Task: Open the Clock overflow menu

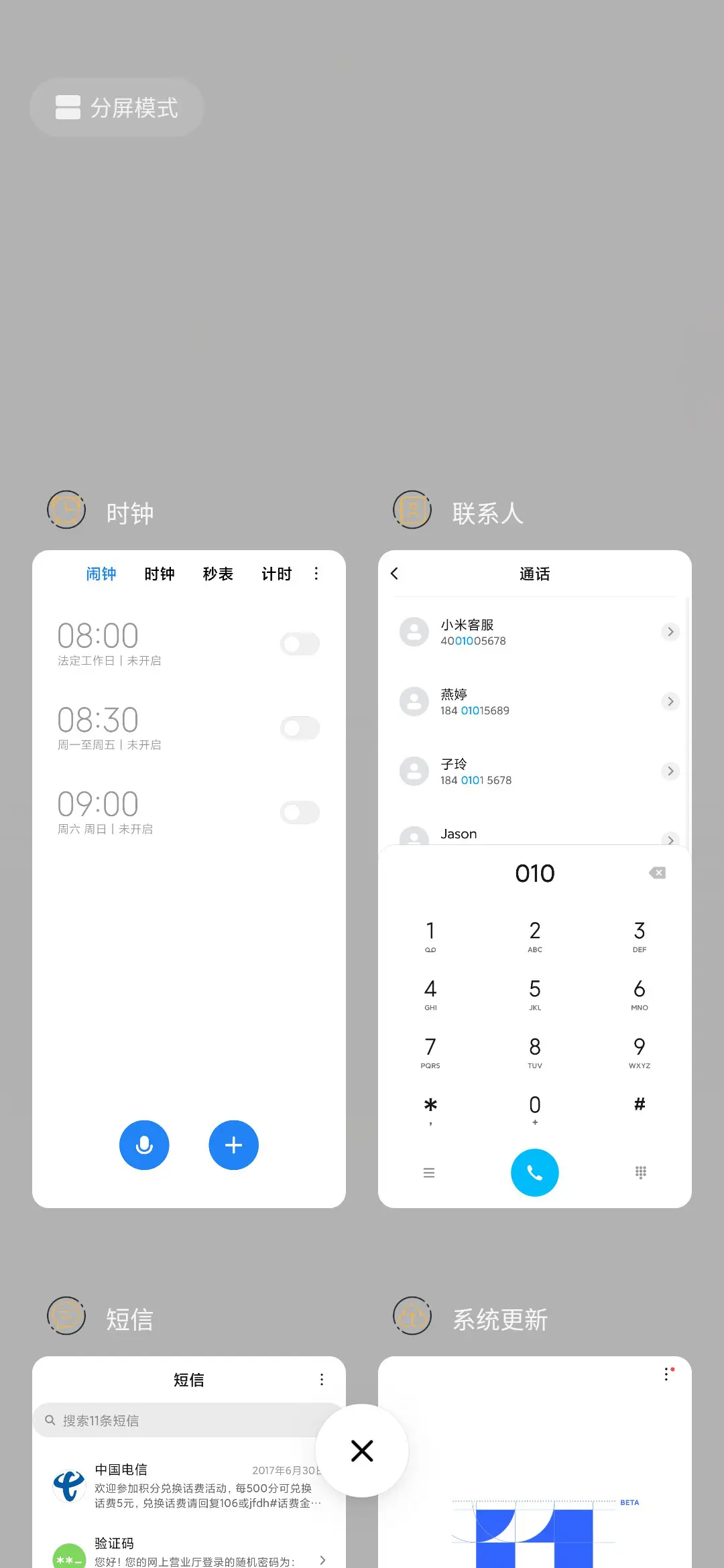Action: (x=315, y=574)
